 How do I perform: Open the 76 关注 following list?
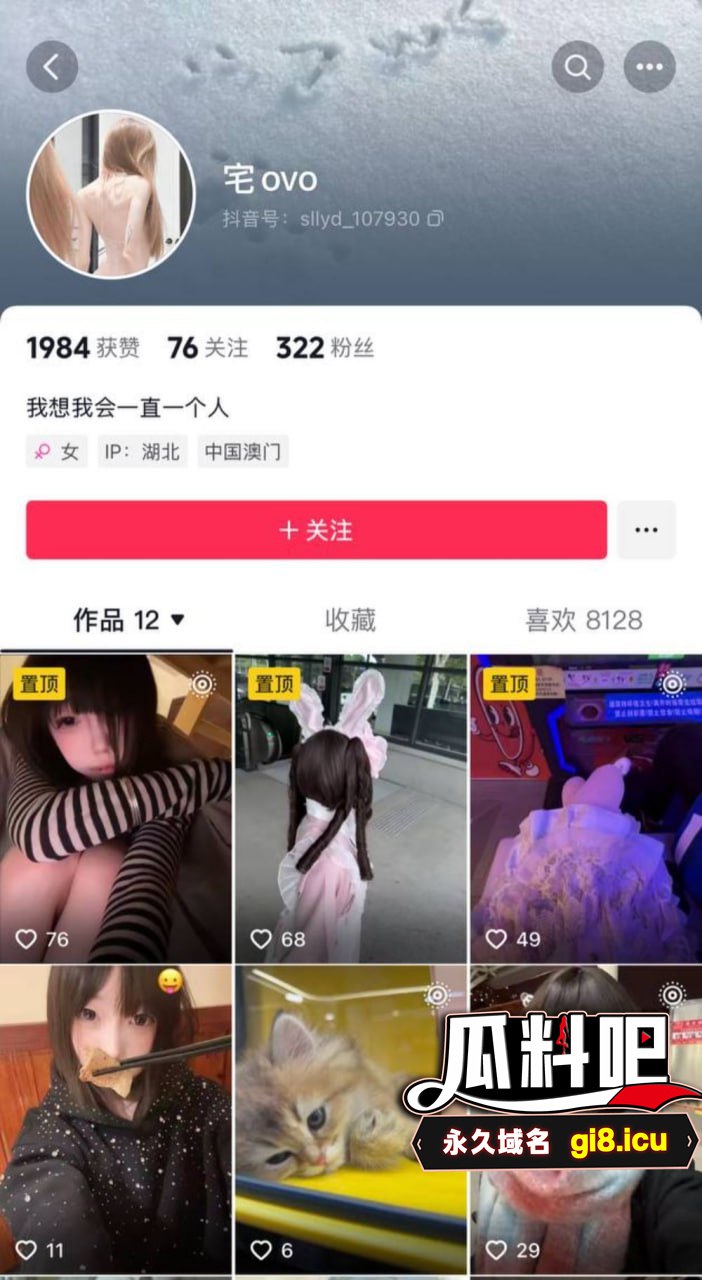[208, 348]
